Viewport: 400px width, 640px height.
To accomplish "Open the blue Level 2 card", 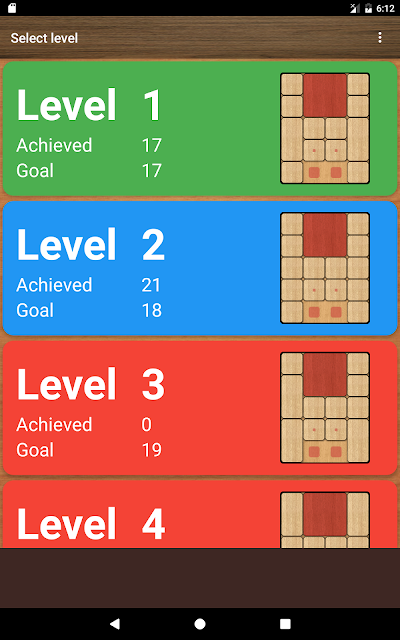I will 200,268.
